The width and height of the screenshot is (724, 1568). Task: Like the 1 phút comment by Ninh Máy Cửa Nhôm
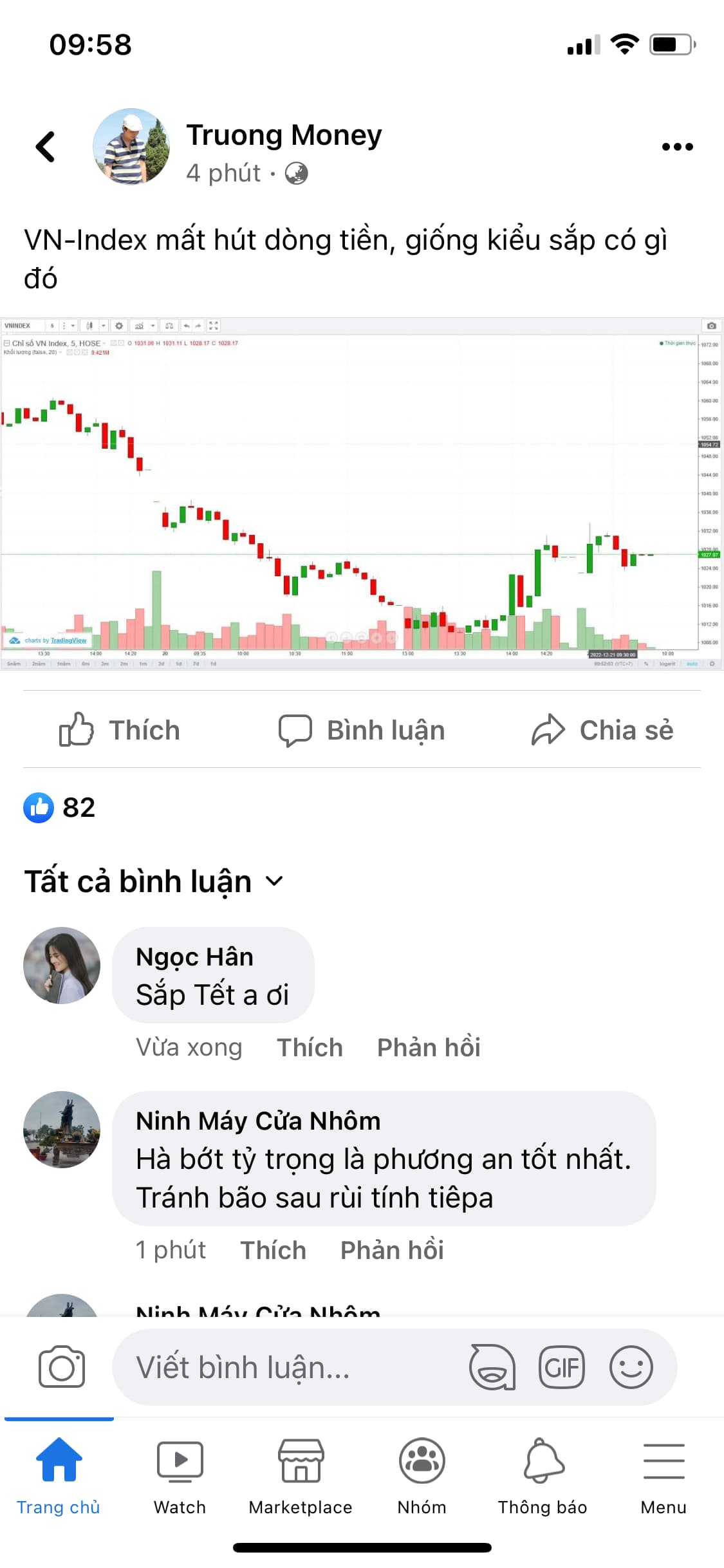(x=273, y=1250)
